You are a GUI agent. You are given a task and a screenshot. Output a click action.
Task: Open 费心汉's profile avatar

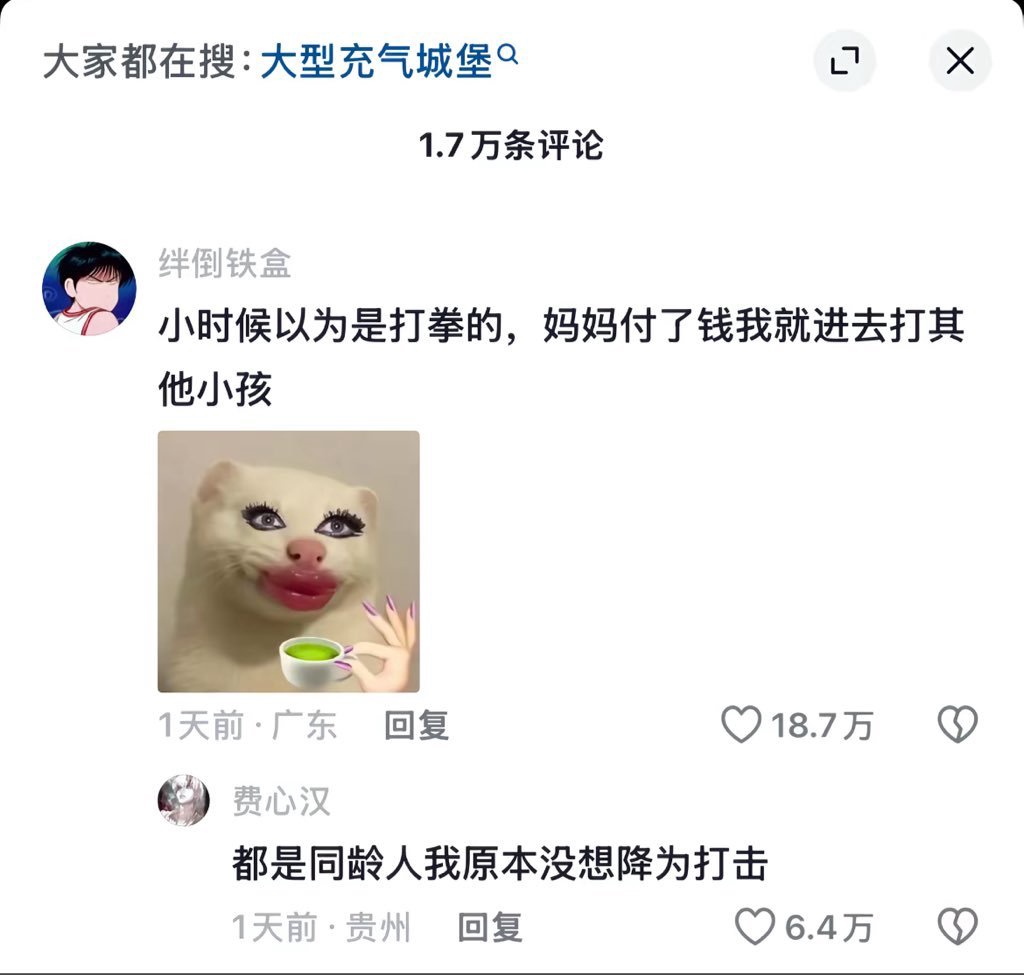click(x=184, y=800)
